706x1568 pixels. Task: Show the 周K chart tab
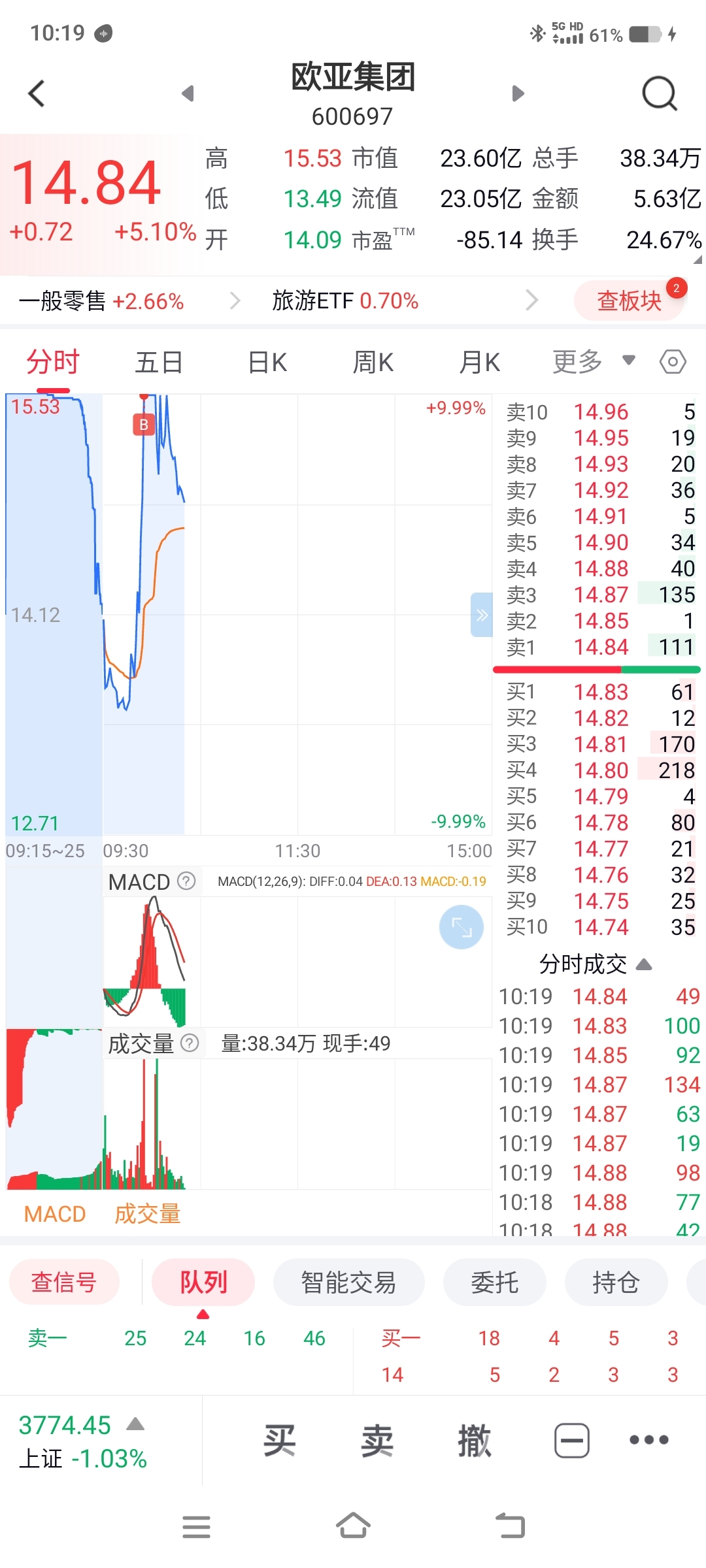(x=373, y=362)
